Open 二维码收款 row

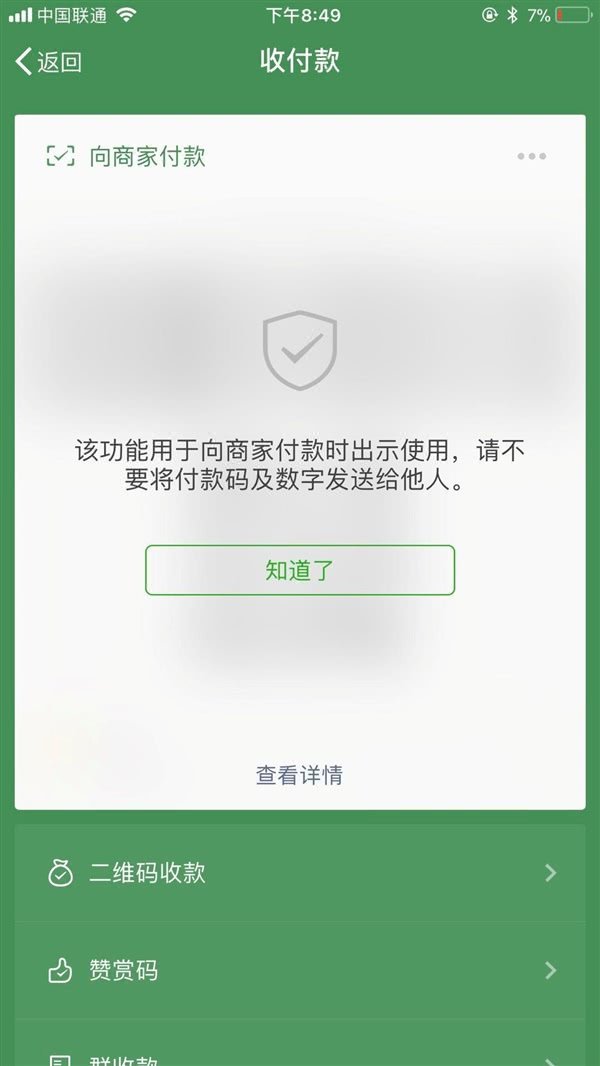click(x=300, y=873)
